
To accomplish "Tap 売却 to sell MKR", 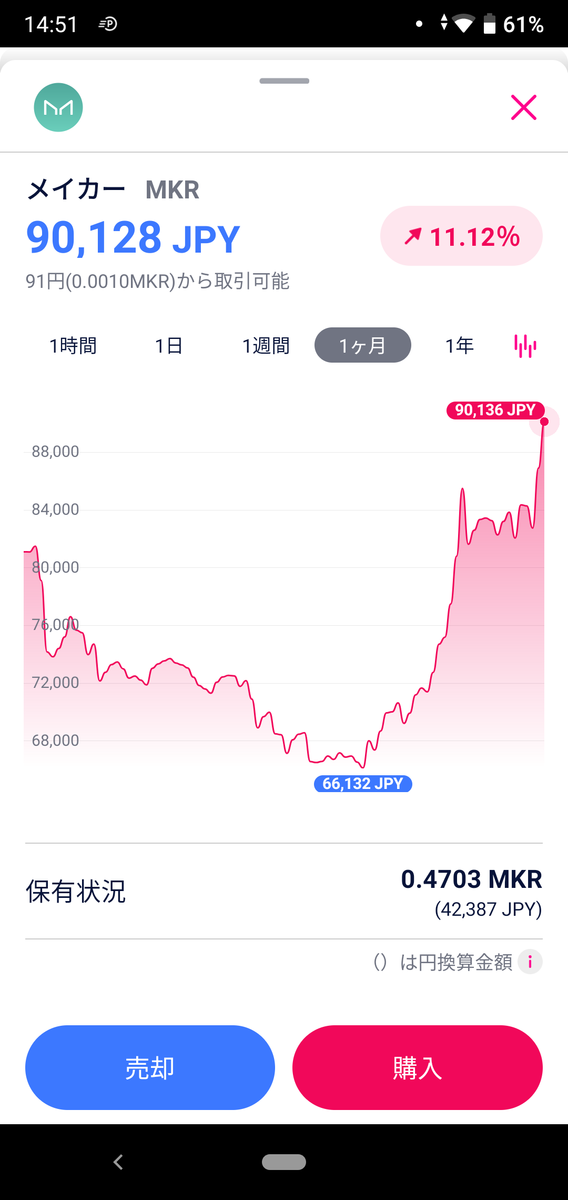I will point(150,1067).
